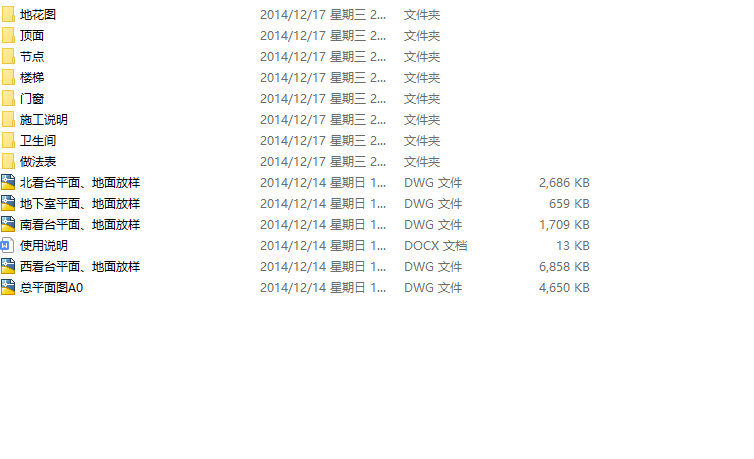Viewport: 754px width, 459px height.
Task: Open the 地花图 folder
Action: point(38,15)
